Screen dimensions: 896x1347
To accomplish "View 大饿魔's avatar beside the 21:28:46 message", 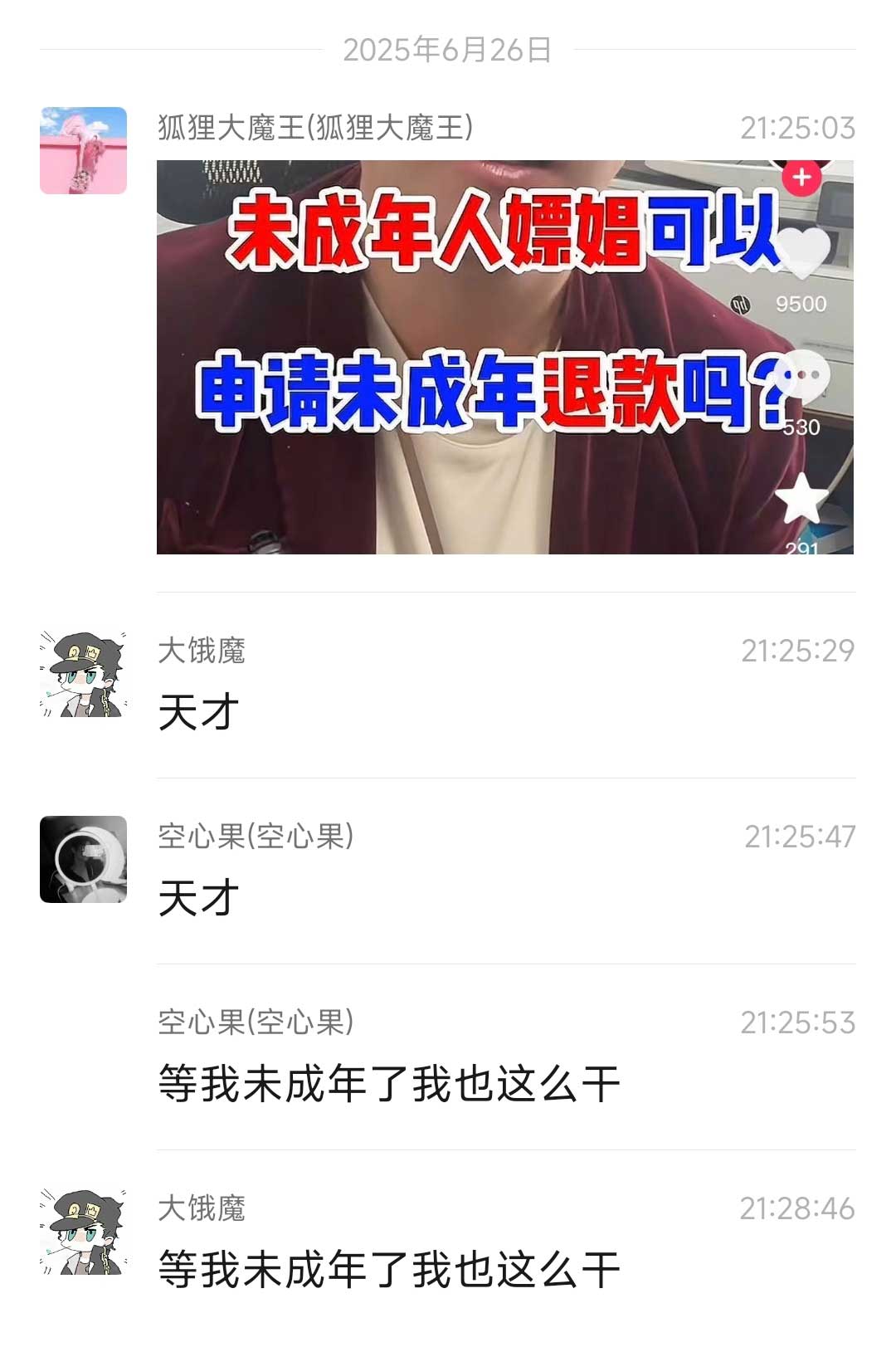I will (84, 1232).
